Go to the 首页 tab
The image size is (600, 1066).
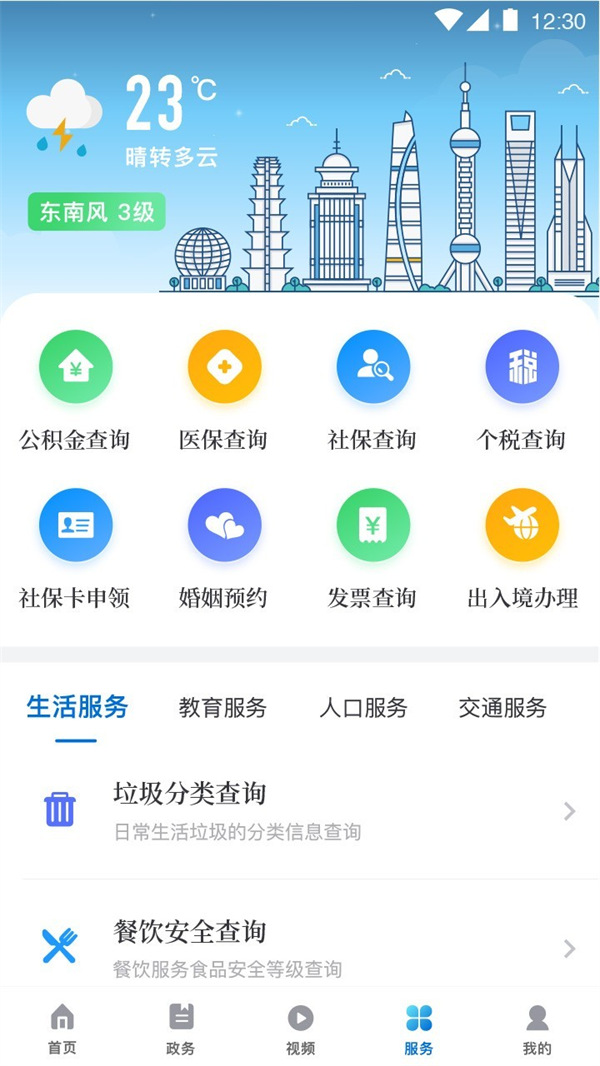coord(62,1029)
